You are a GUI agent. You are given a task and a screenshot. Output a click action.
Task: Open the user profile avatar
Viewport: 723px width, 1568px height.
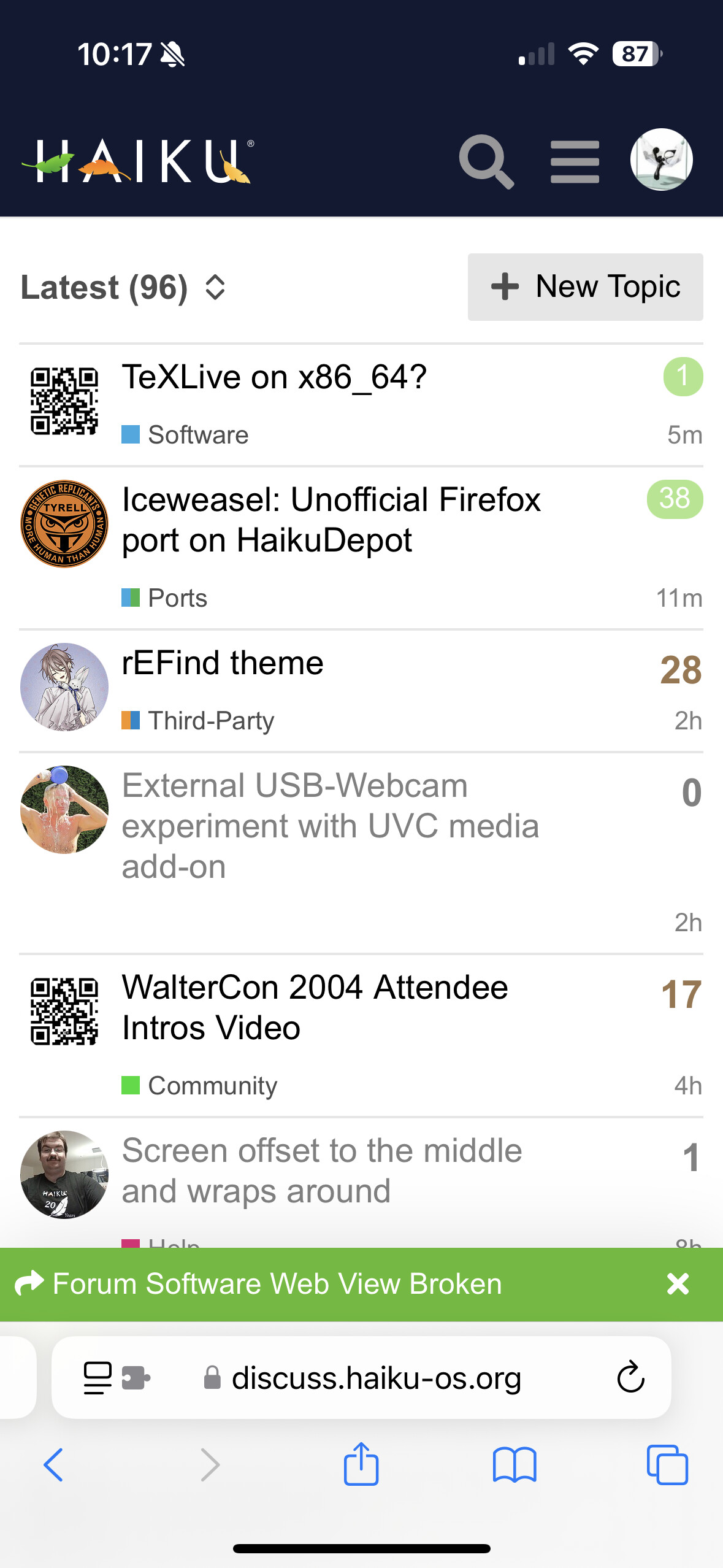pyautogui.click(x=661, y=159)
